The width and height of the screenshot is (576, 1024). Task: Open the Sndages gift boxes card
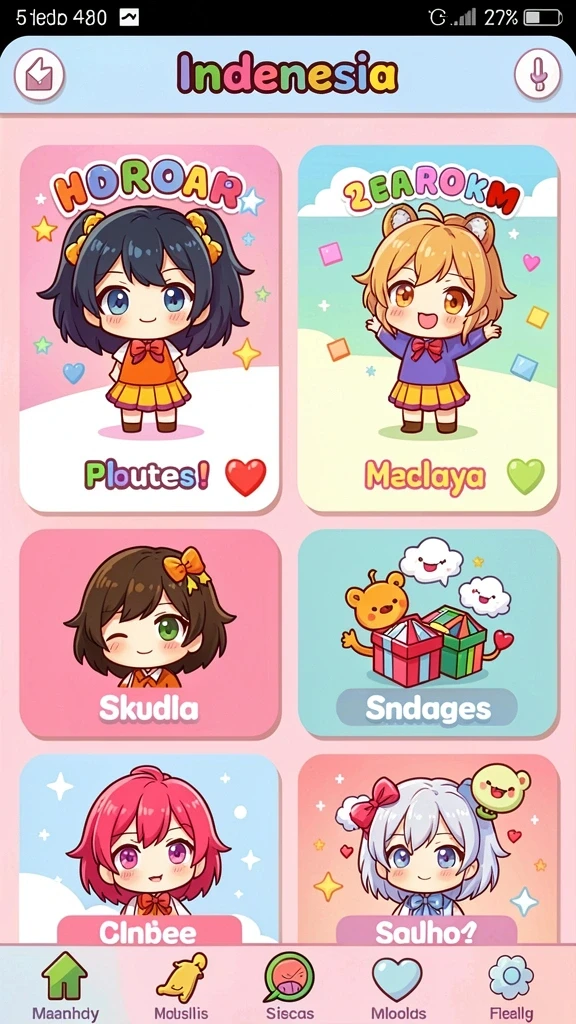click(x=428, y=633)
